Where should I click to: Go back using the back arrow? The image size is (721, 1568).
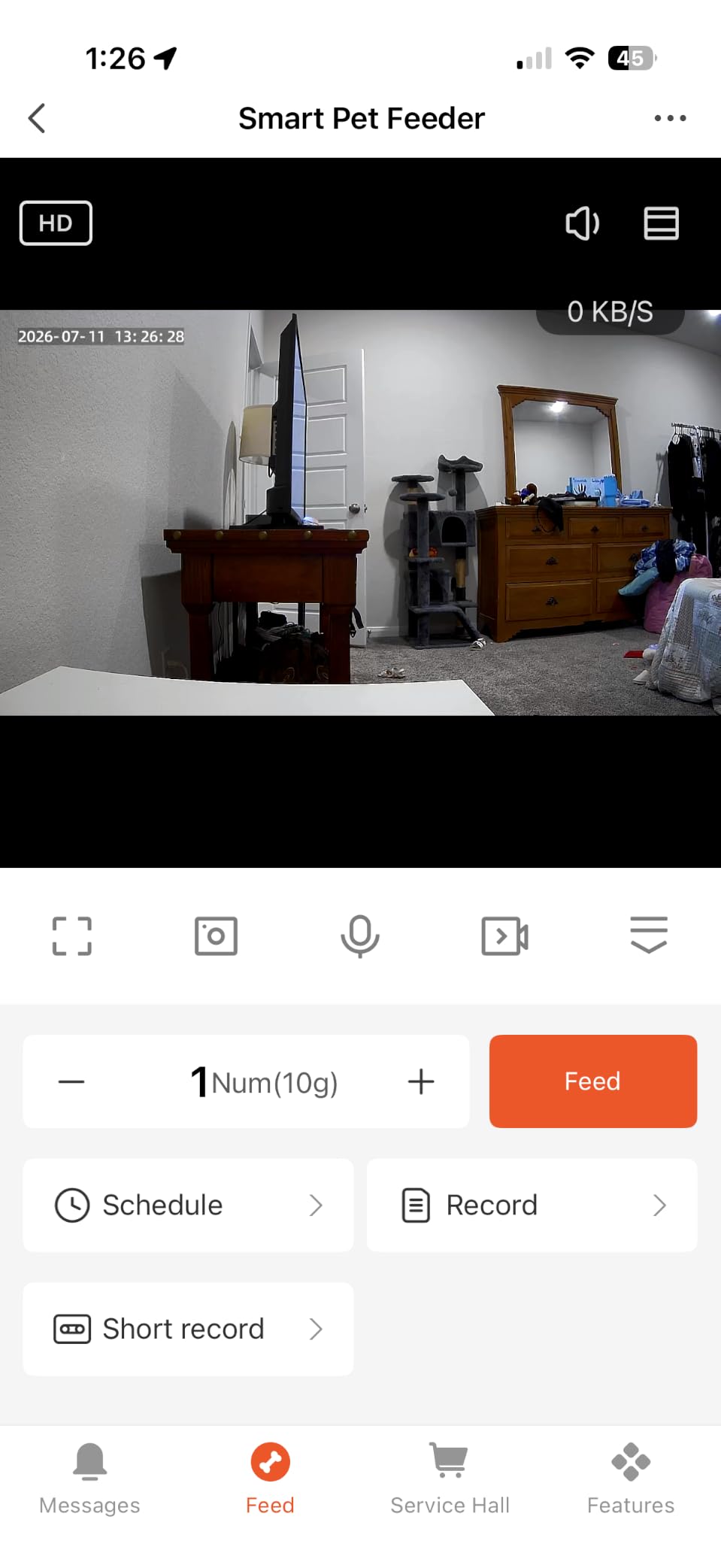37,118
